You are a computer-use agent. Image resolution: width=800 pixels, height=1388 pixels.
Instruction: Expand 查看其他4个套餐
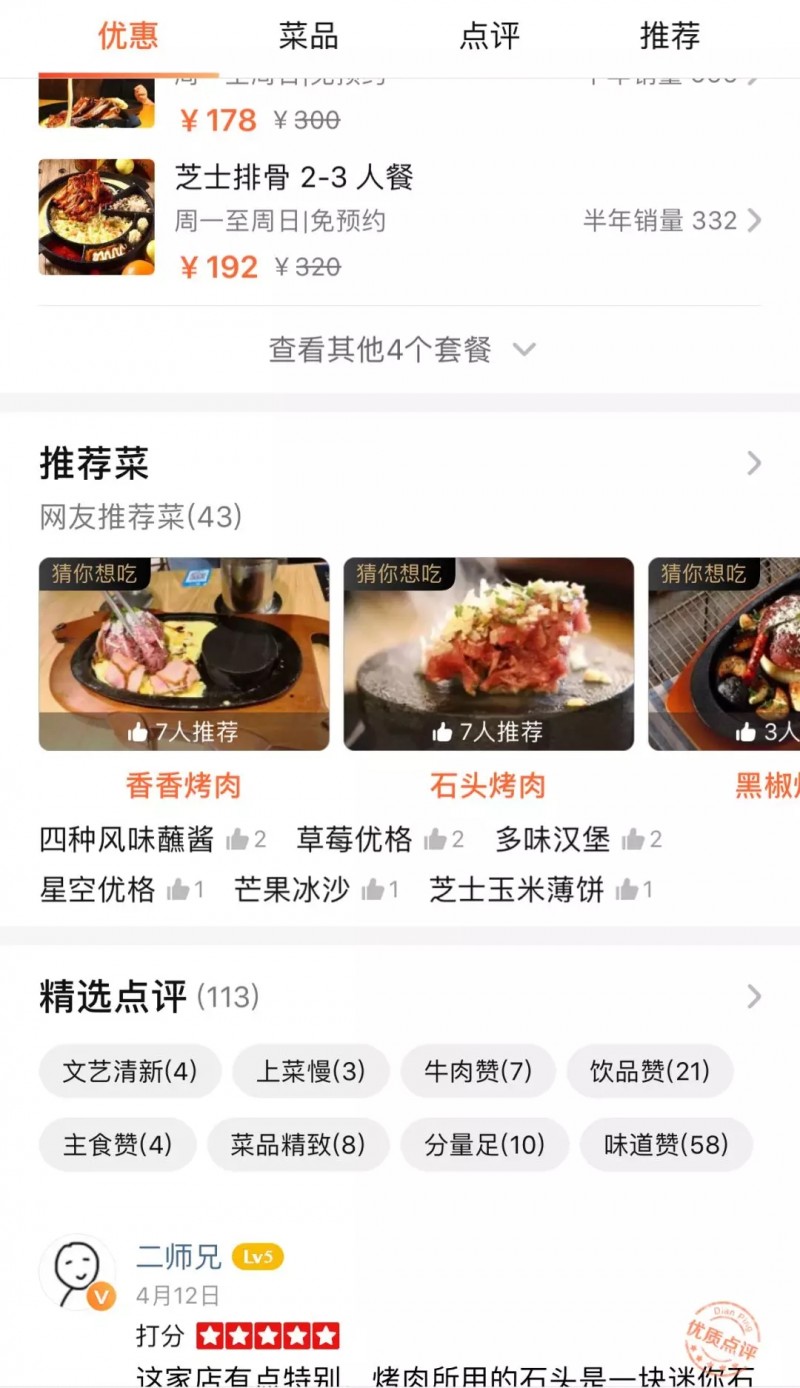tap(400, 350)
